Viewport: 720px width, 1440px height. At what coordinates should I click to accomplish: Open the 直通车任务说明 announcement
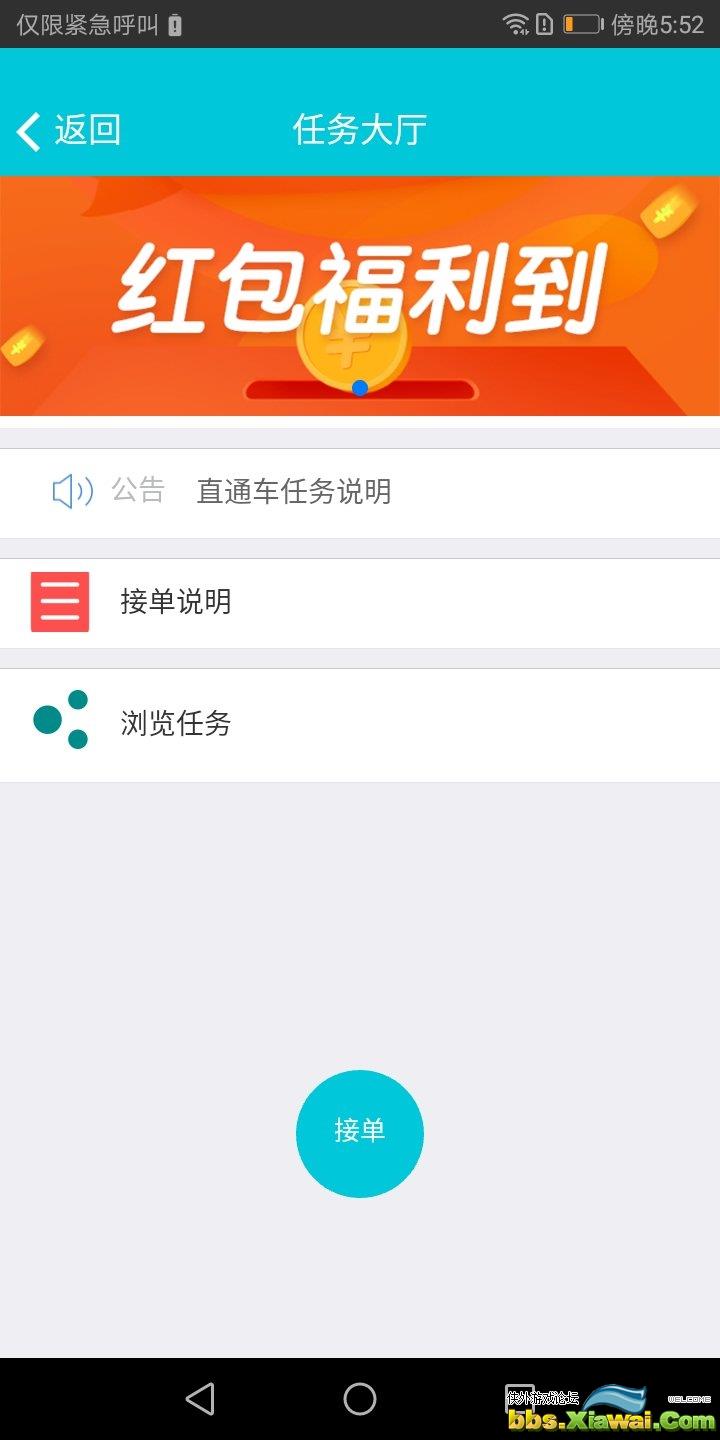[293, 492]
